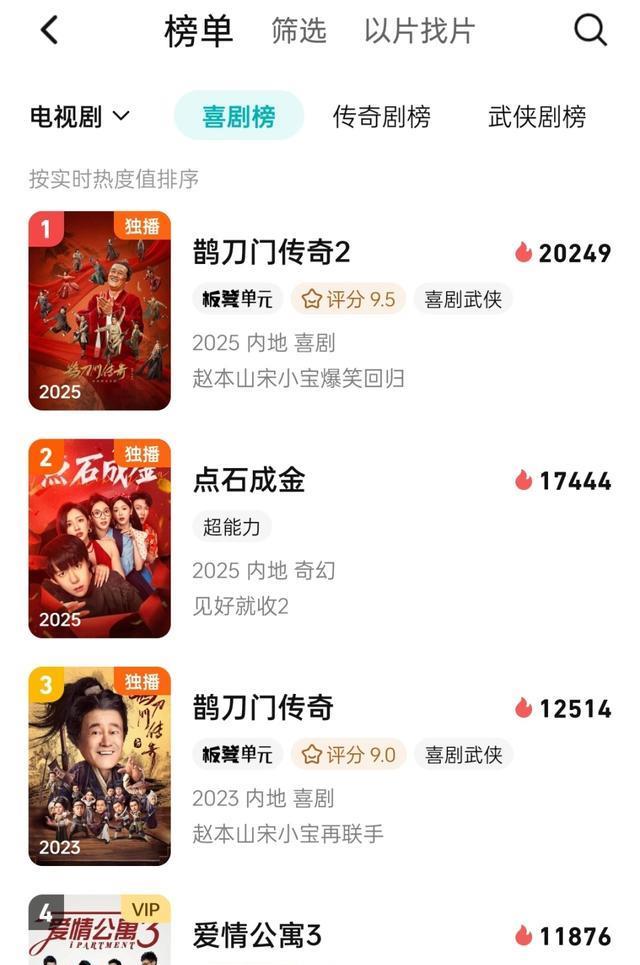
Task: Expand the 电视剧 category dropdown
Action: coord(80,117)
